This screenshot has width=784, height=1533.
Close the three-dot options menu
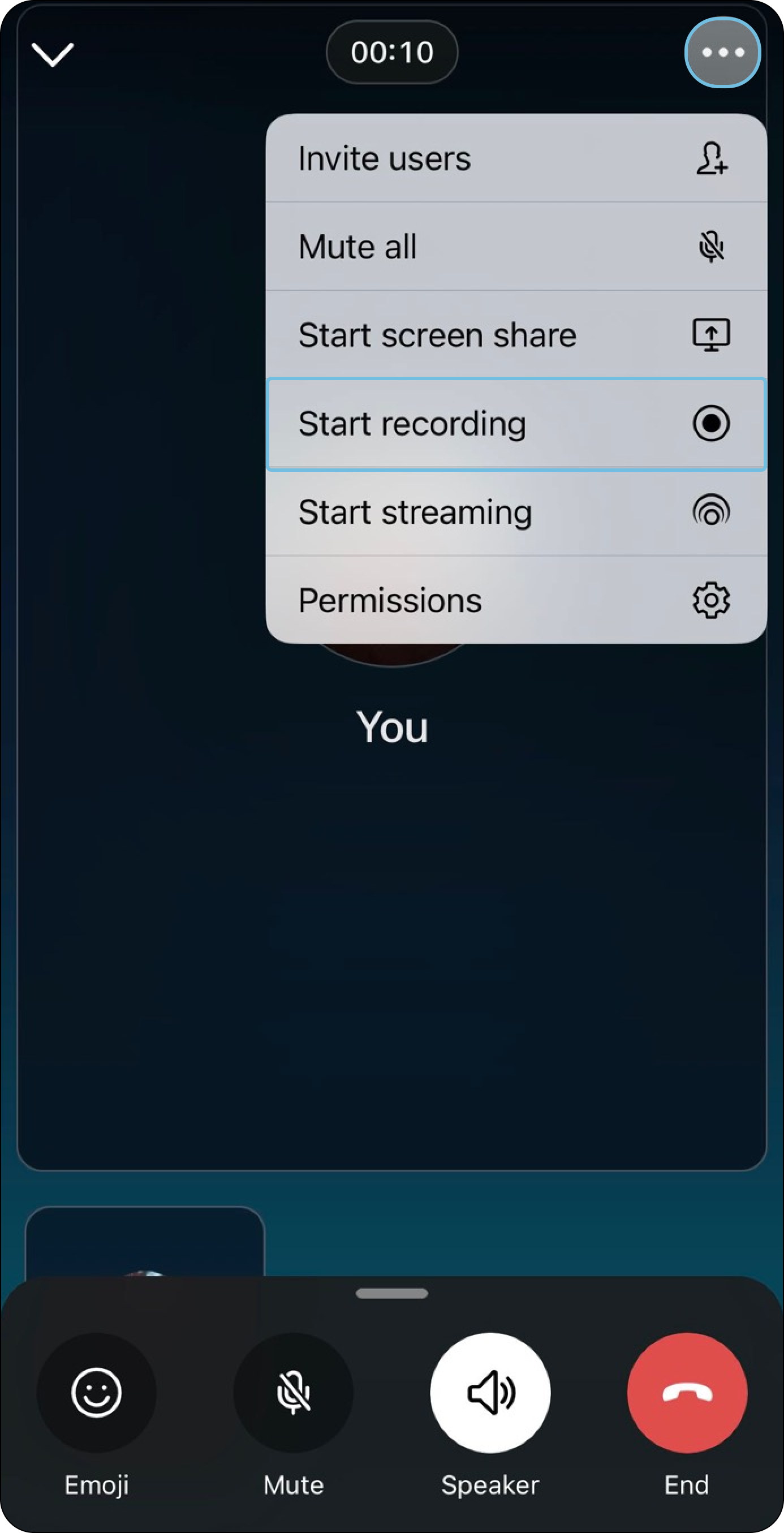722,53
